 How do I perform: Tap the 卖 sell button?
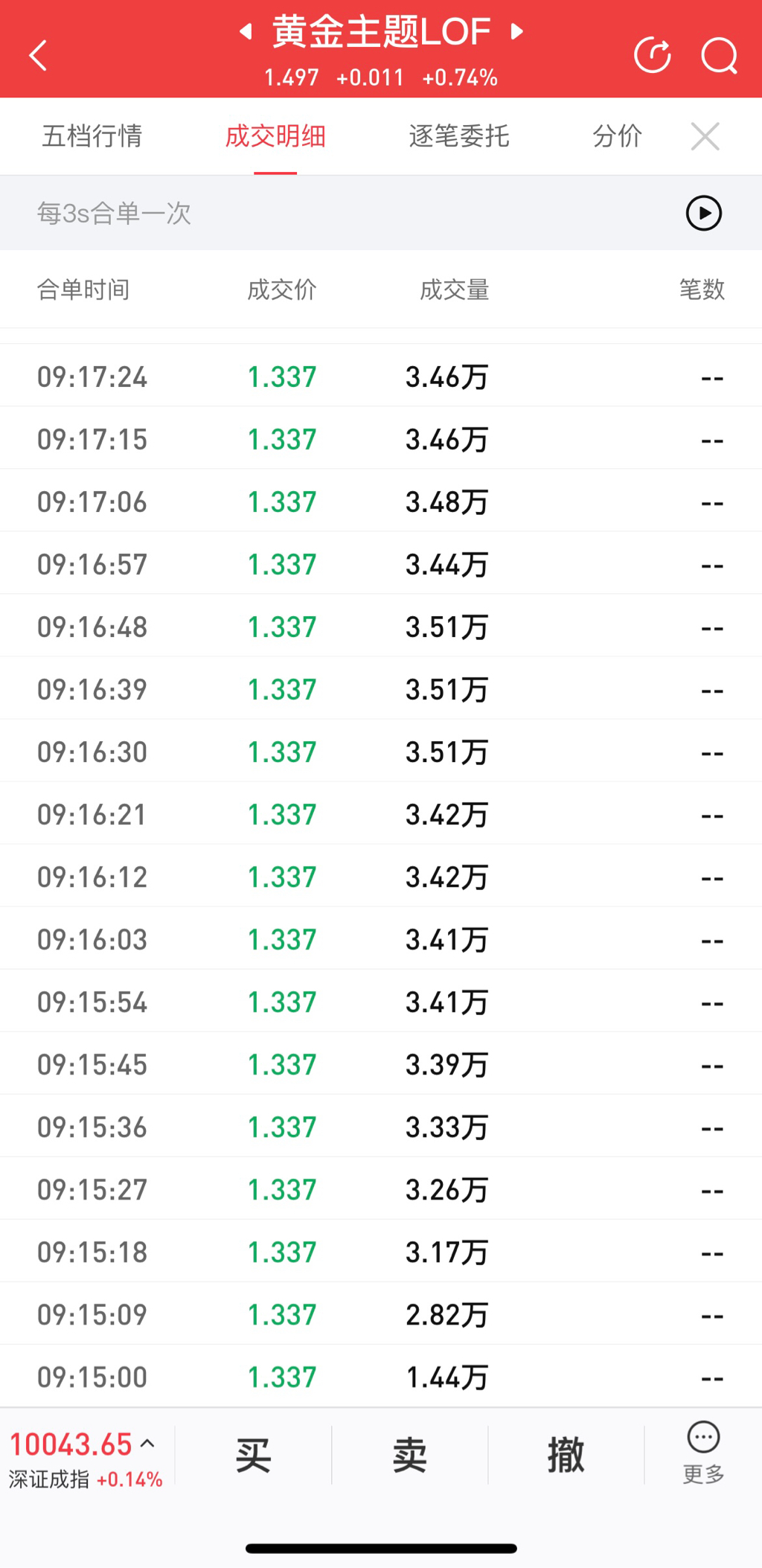point(410,1456)
